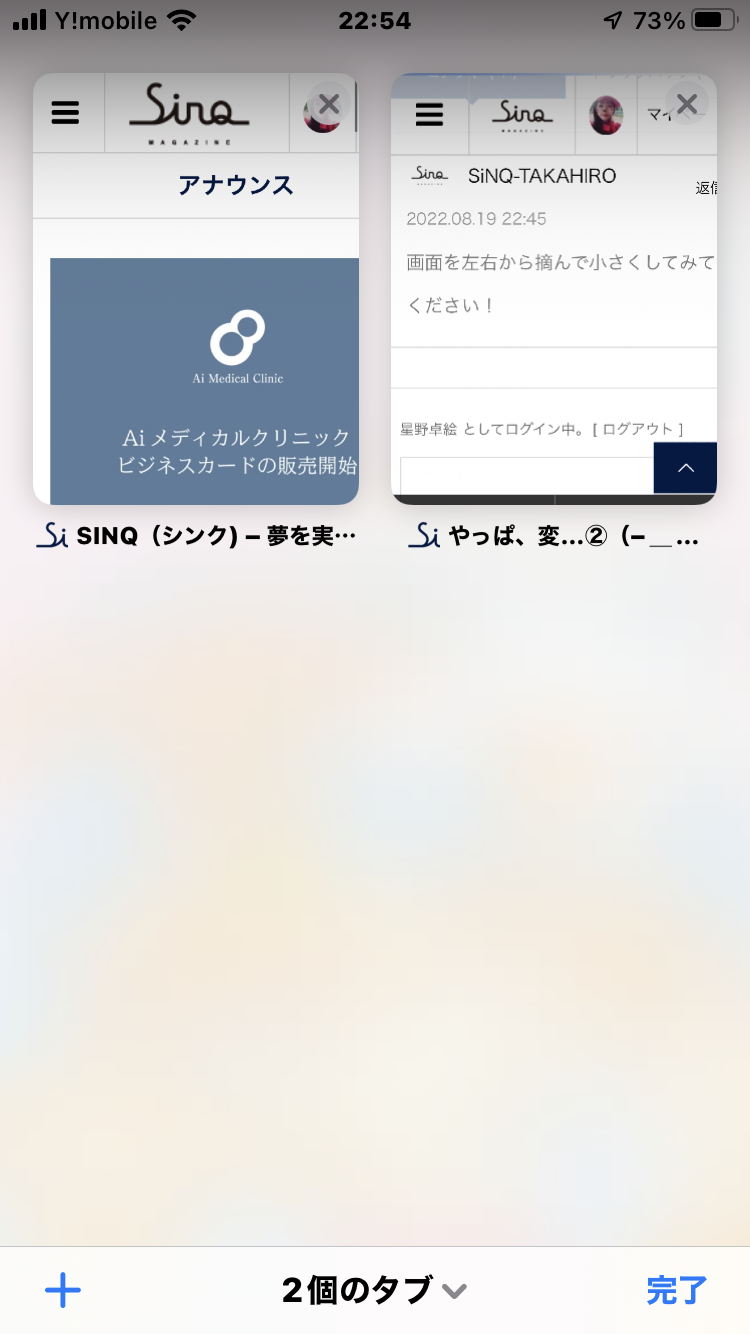The height and width of the screenshot is (1334, 750).
Task: Open the SiNQ-TAKAHIRO comment tab preview
Action: click(554, 290)
